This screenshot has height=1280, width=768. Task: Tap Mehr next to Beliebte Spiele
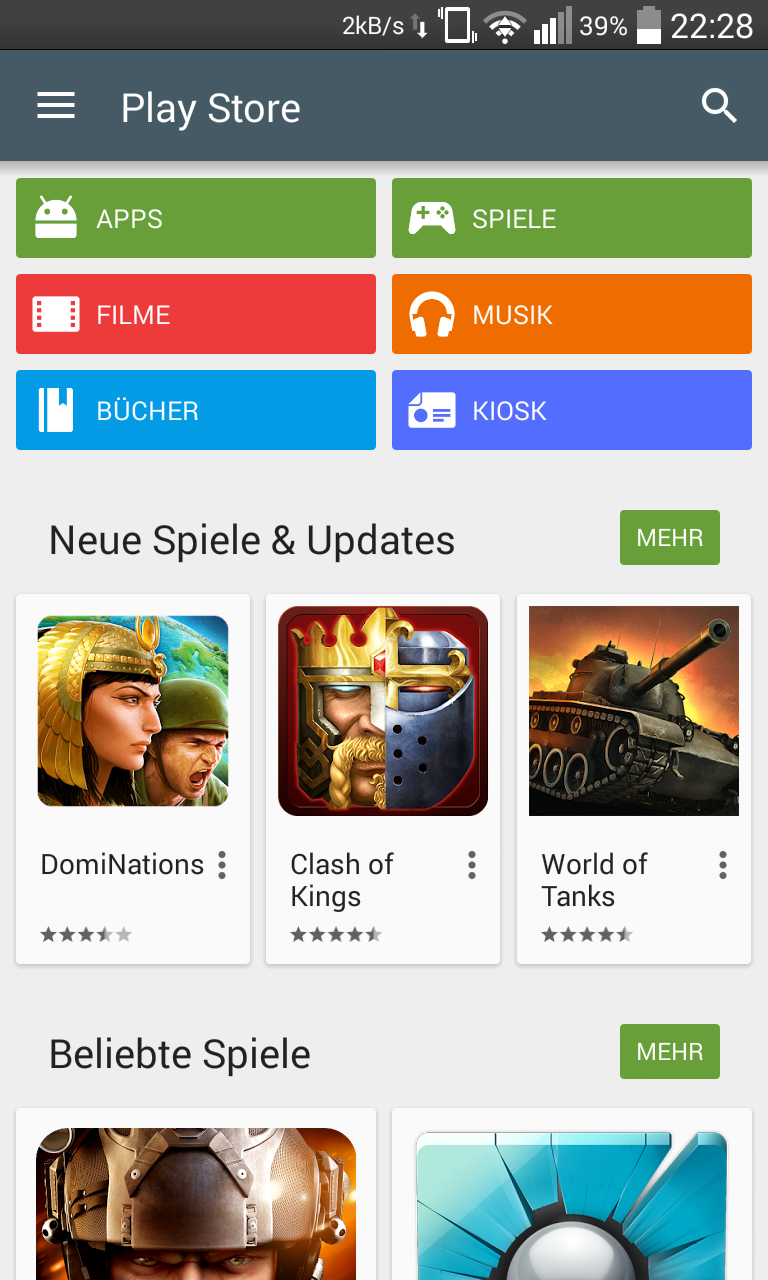tap(669, 1052)
